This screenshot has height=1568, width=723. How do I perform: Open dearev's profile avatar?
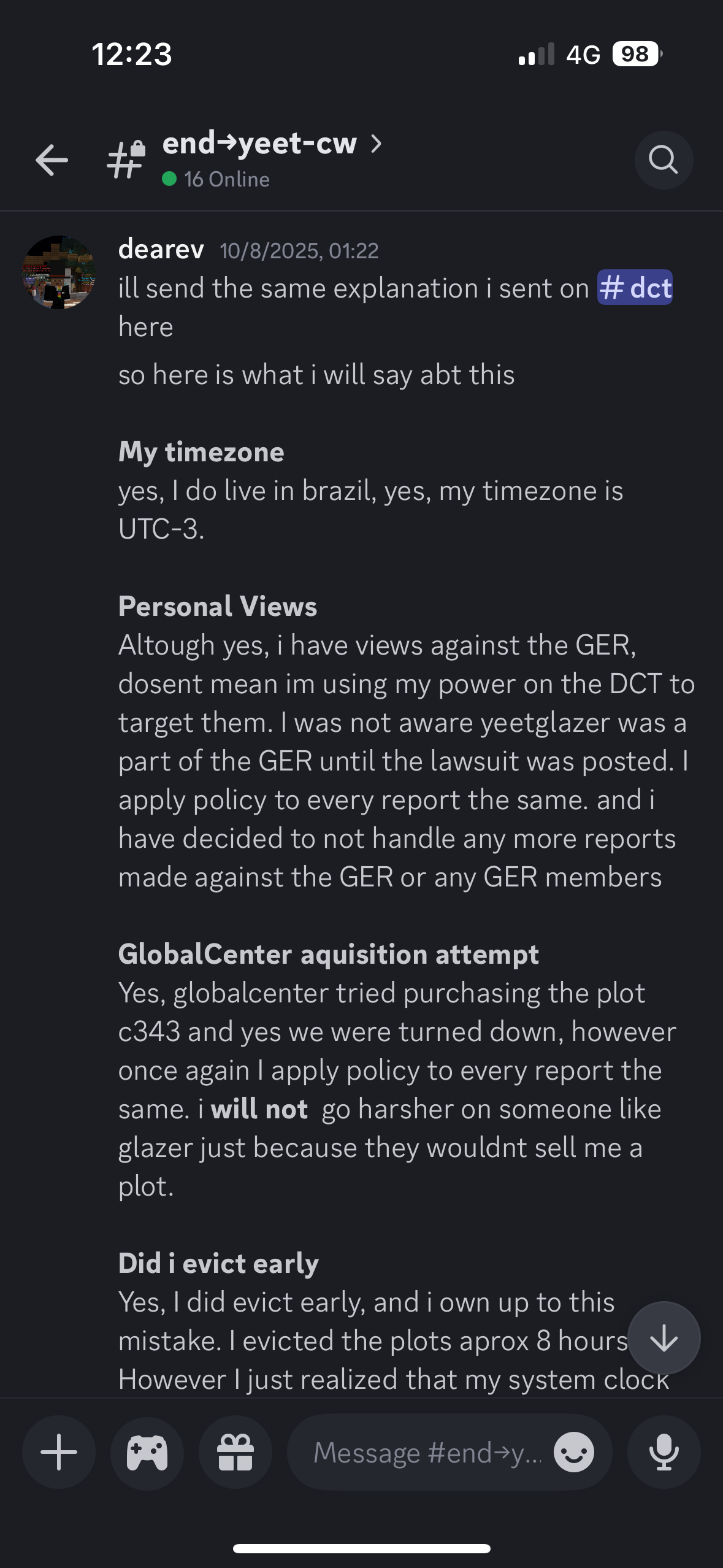tap(59, 272)
